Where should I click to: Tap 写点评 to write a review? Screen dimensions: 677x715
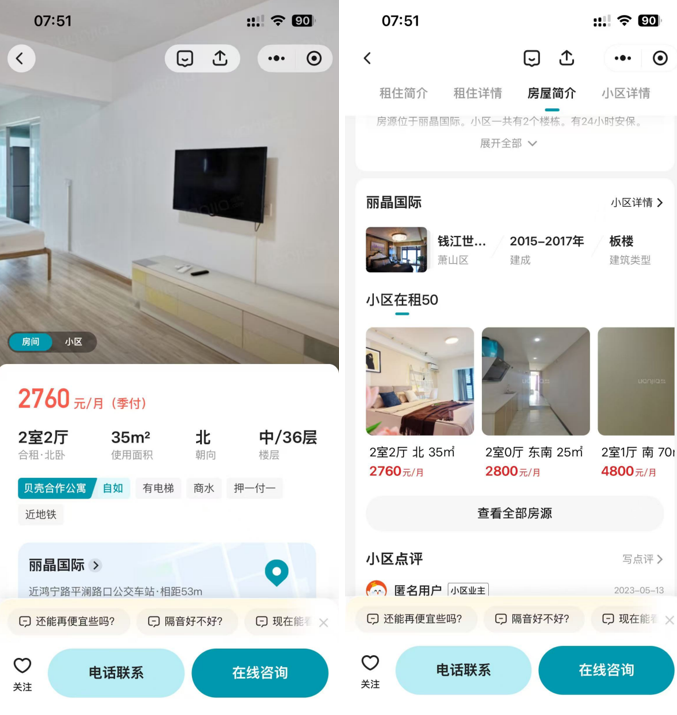pos(642,559)
